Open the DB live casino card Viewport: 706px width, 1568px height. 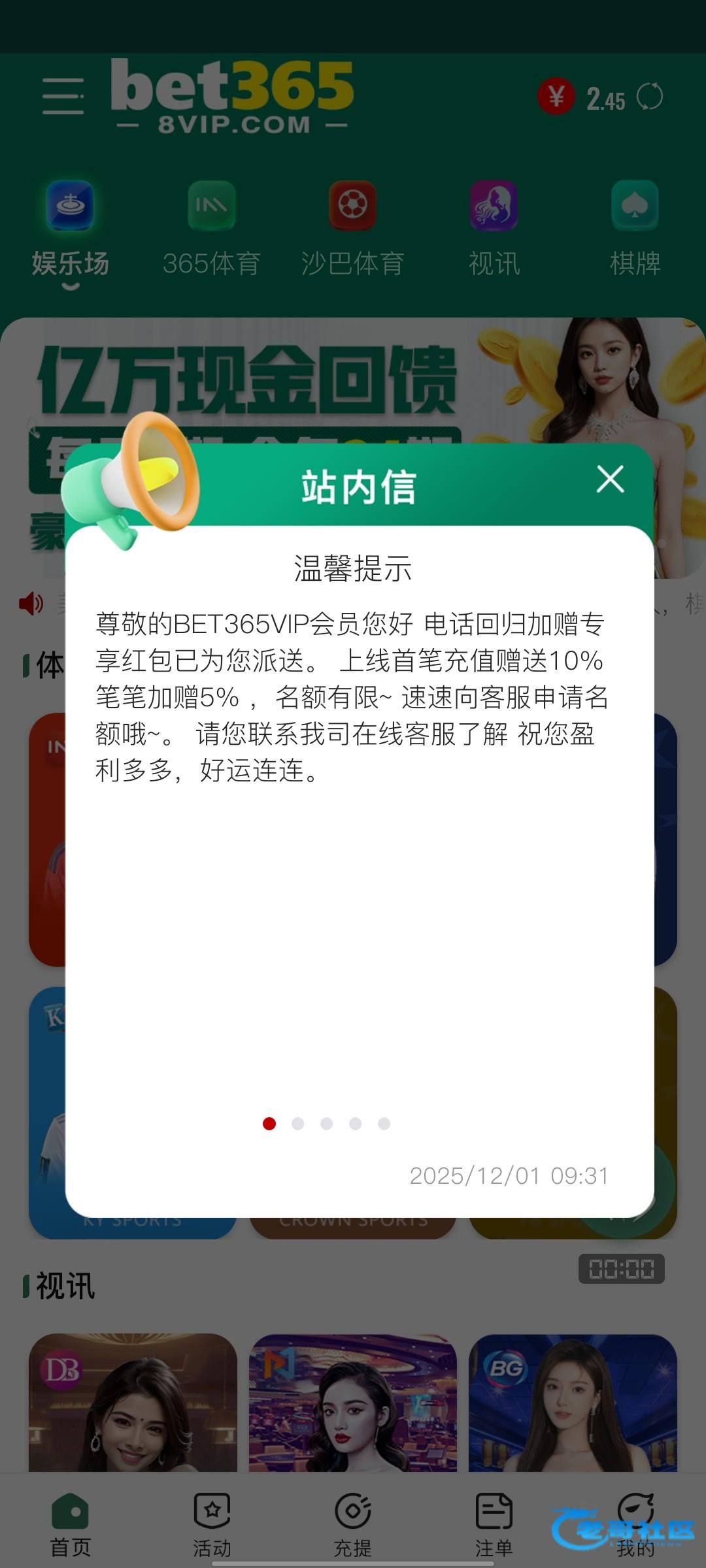[x=133, y=1403]
